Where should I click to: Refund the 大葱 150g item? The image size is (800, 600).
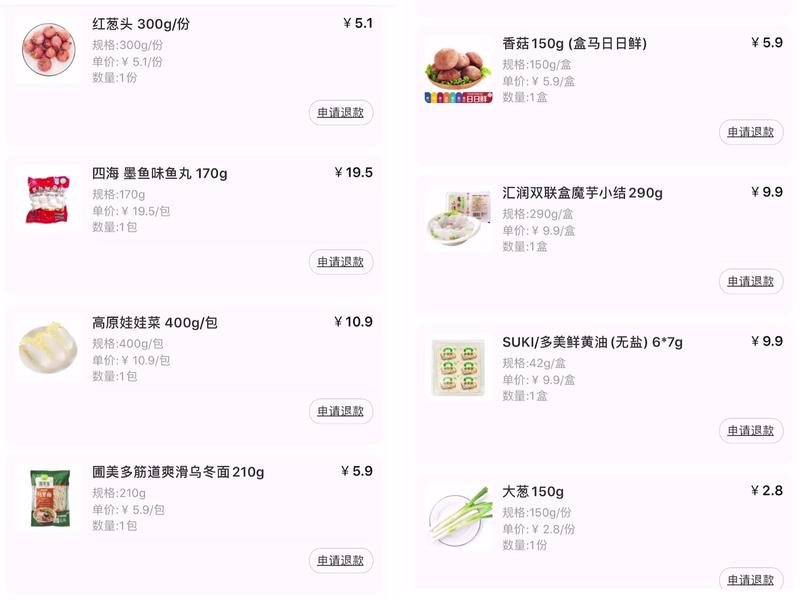(x=751, y=580)
